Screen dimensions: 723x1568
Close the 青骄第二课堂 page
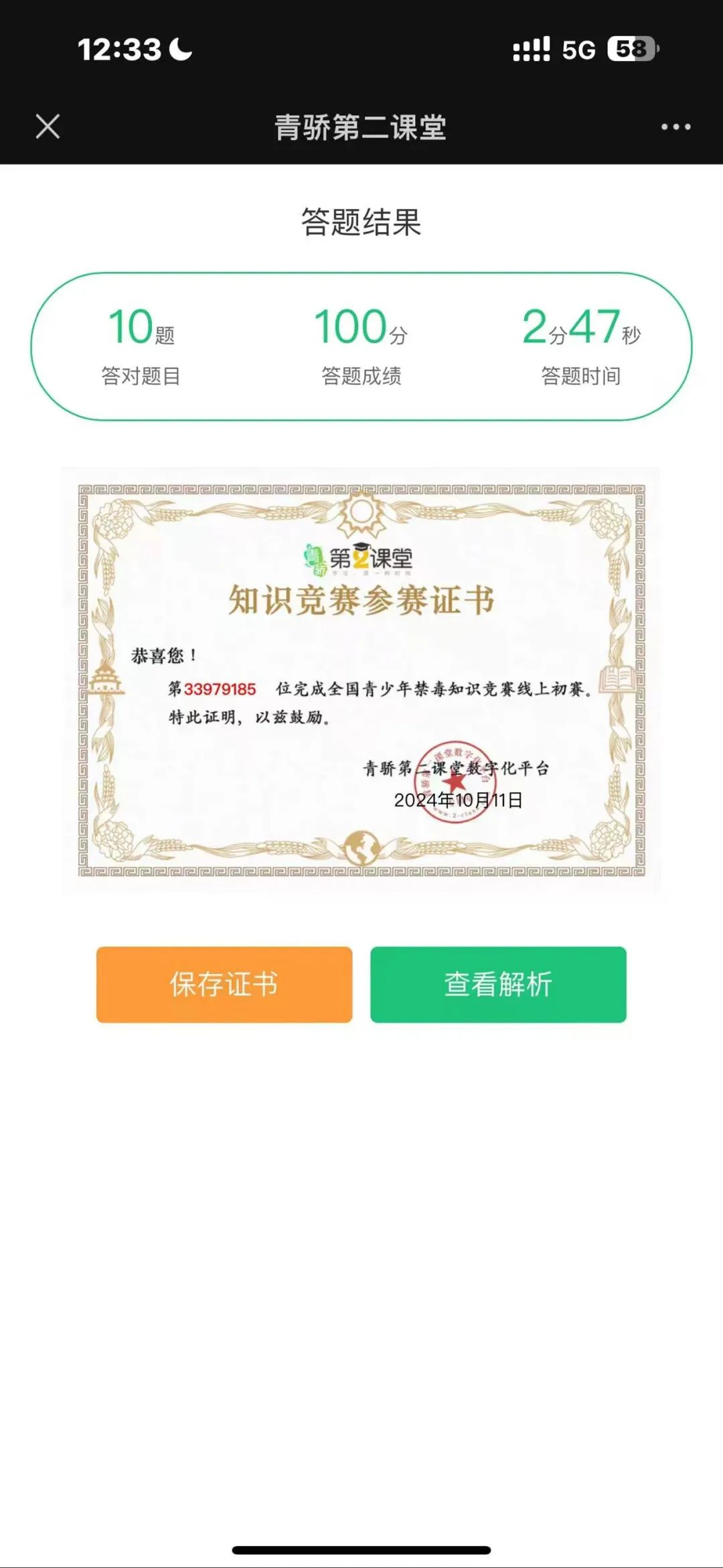[48, 127]
